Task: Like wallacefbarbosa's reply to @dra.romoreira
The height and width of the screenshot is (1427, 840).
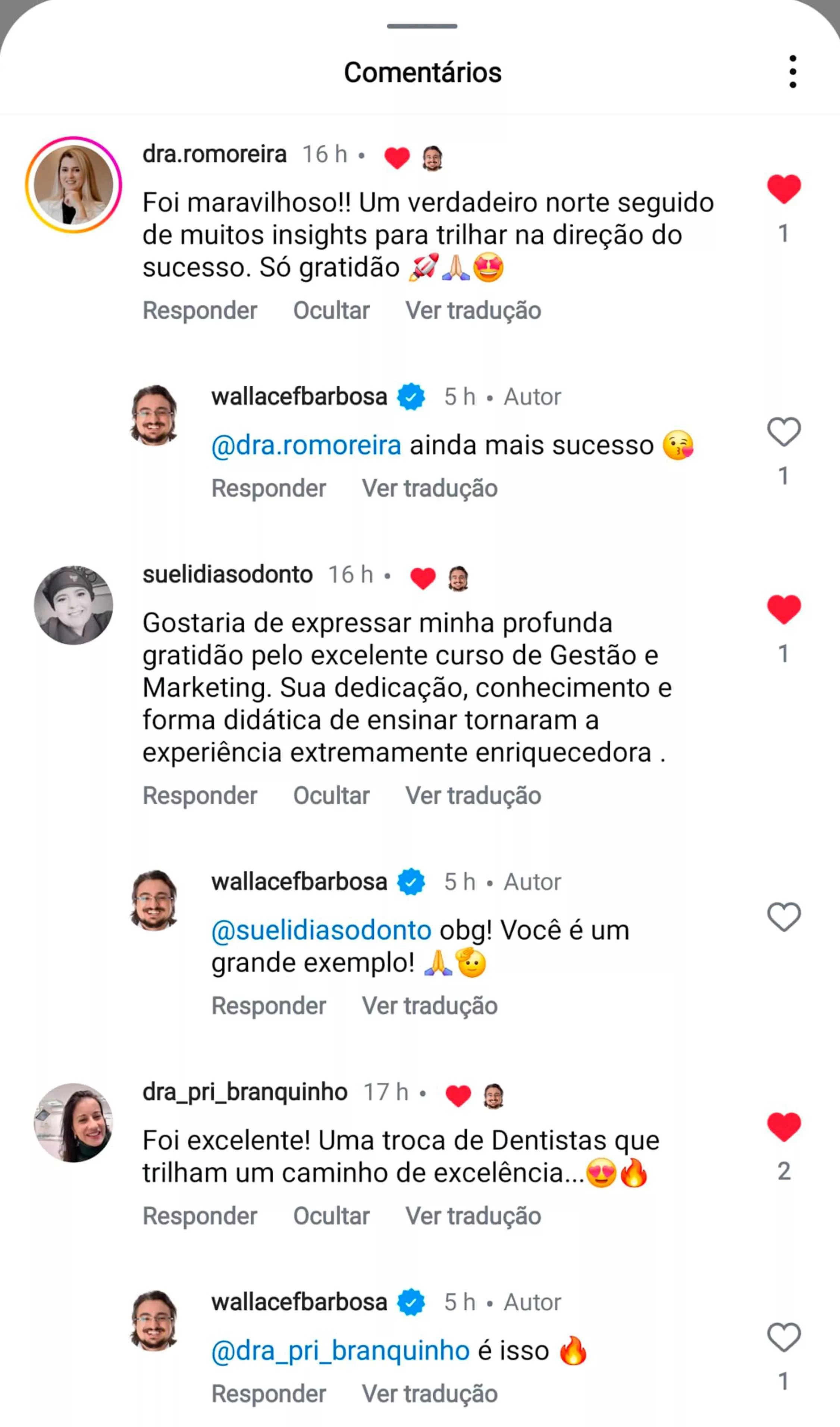Action: [783, 432]
